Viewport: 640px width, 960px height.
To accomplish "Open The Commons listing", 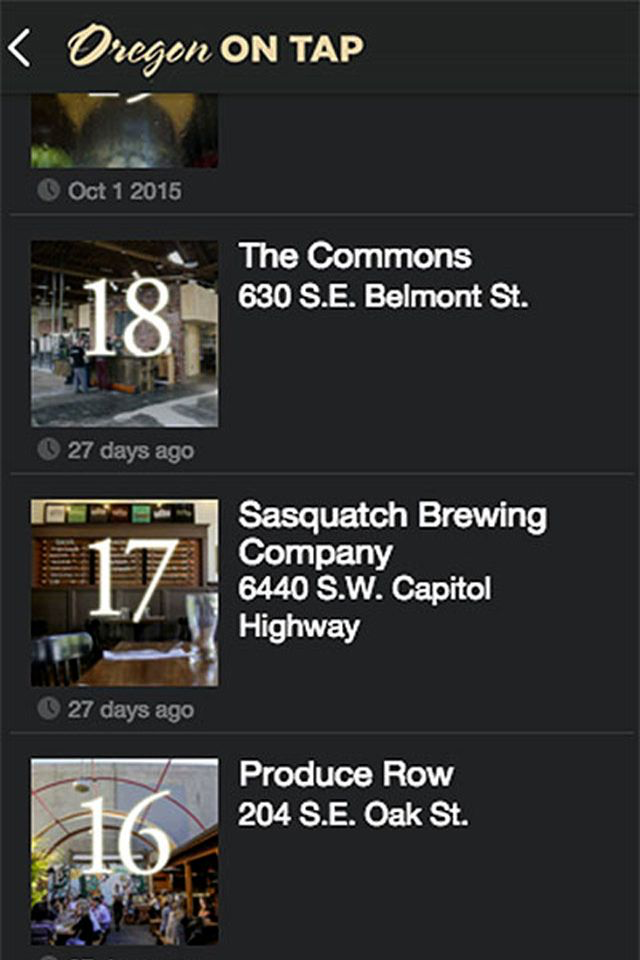I will [x=353, y=257].
